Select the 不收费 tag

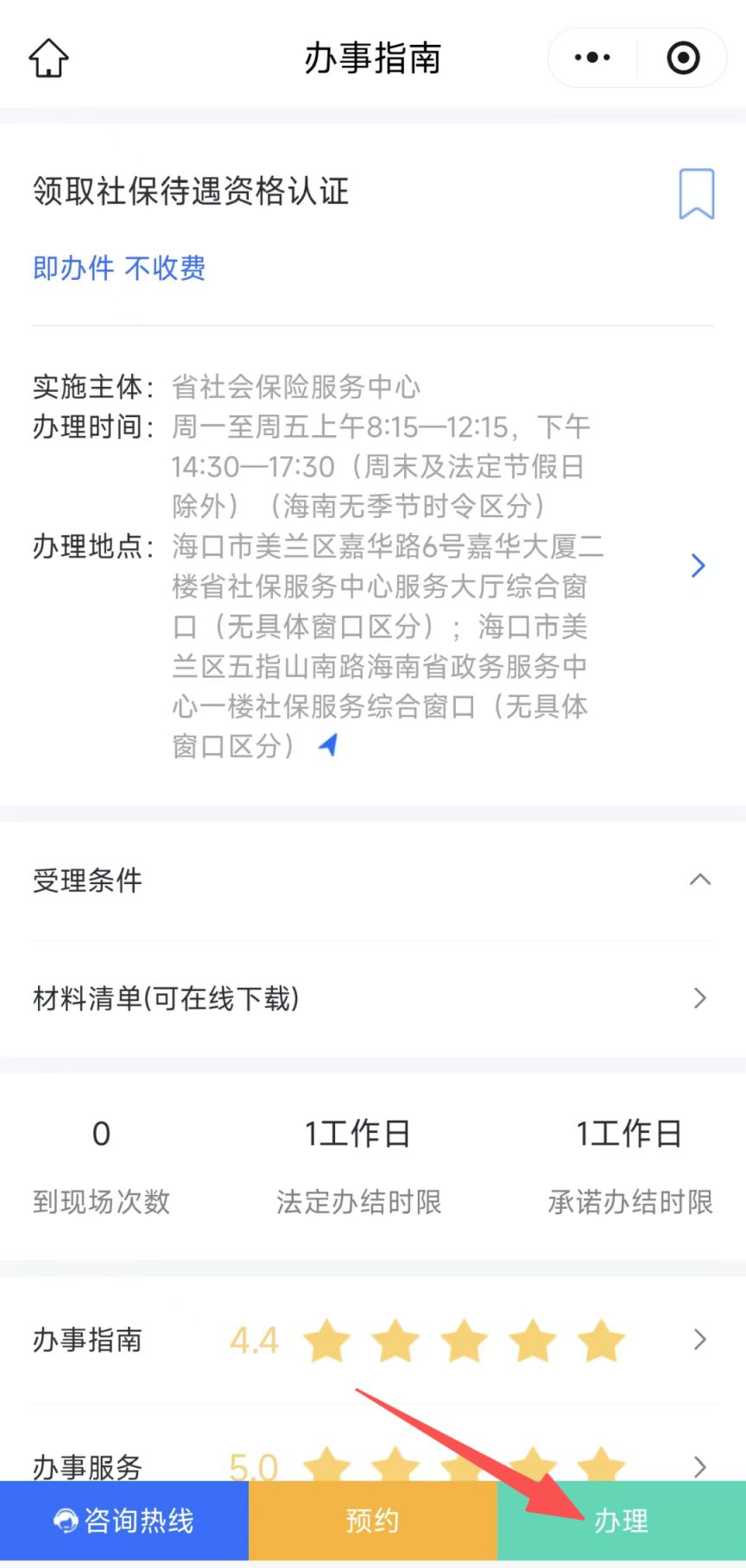pyautogui.click(x=166, y=269)
